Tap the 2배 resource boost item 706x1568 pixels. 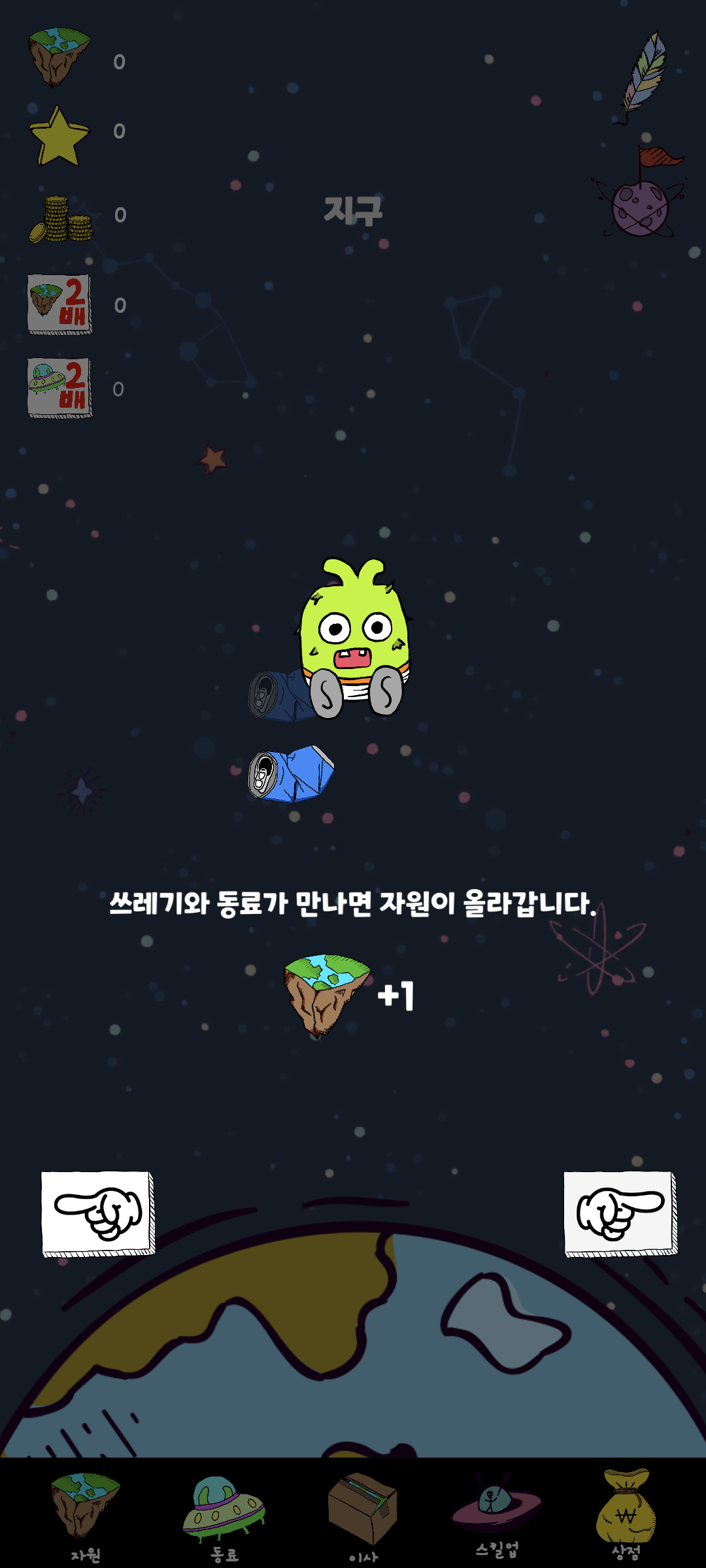[59, 304]
